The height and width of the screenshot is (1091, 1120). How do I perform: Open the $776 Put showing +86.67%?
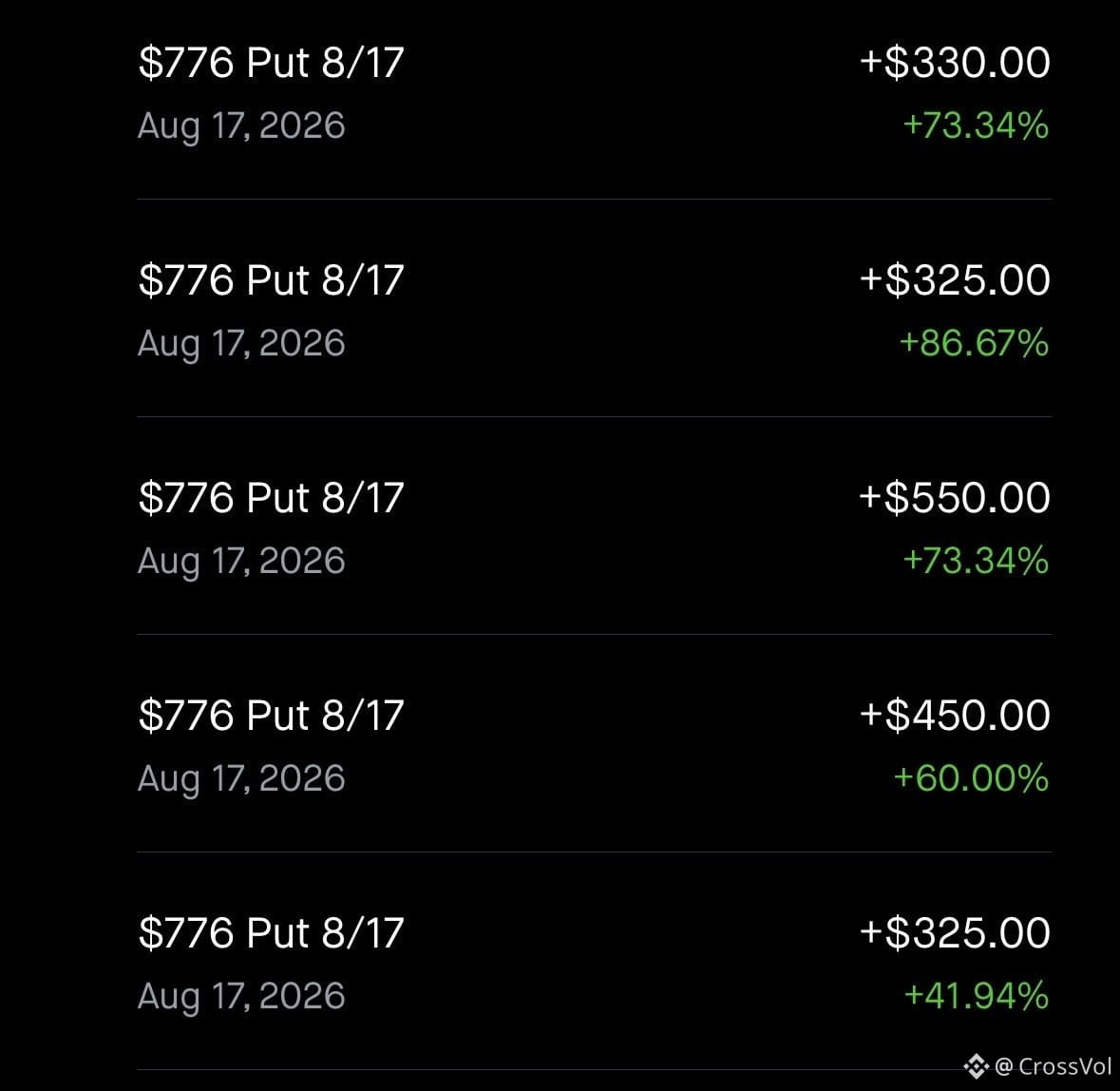(x=594, y=308)
